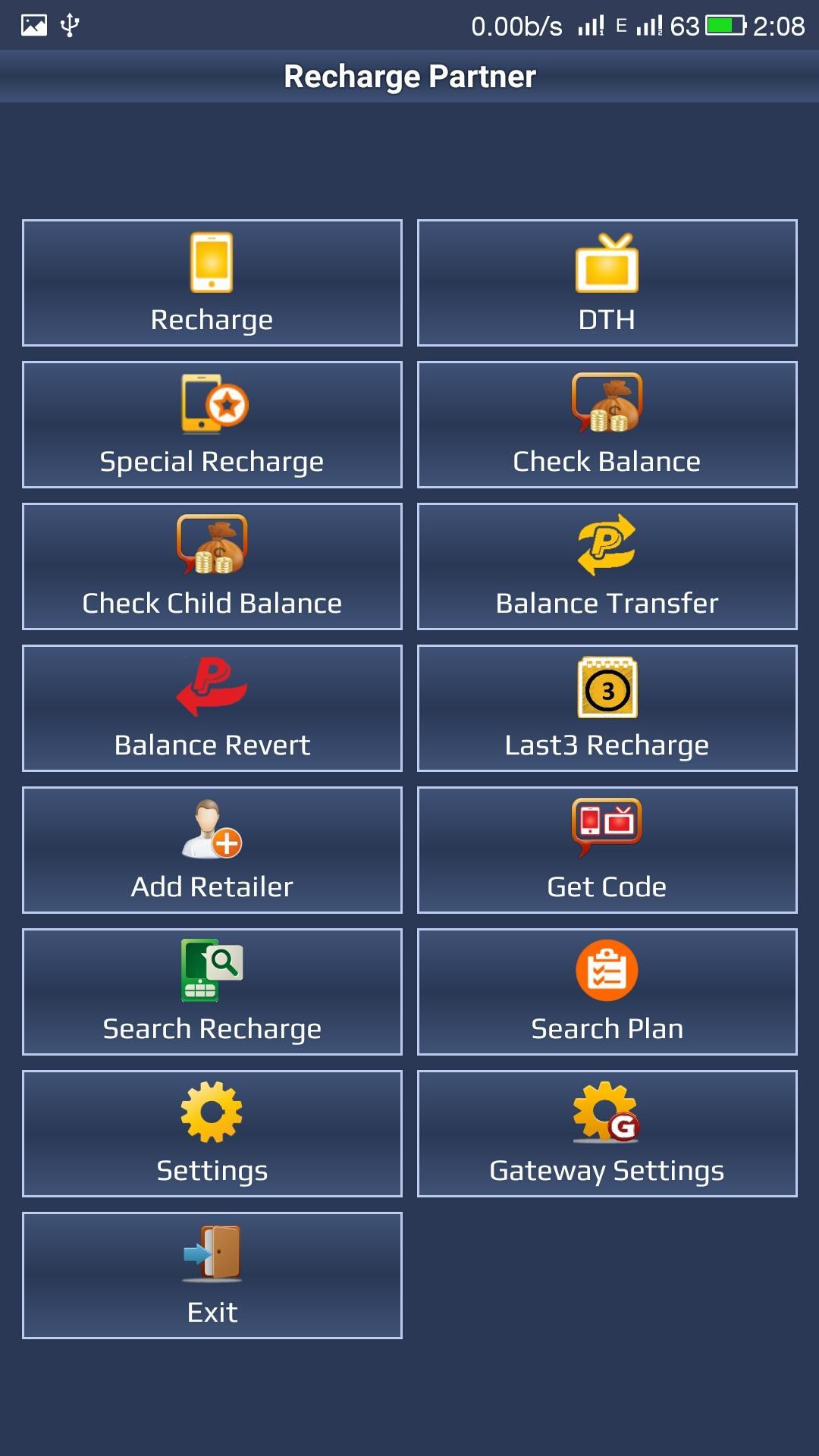
Task: Open the Recharge option
Action: coord(212,283)
